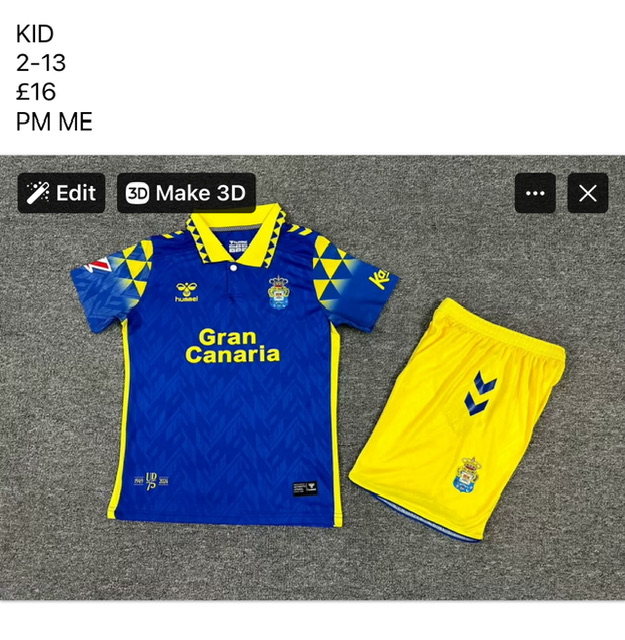Open the three-dot overflow menu

point(535,193)
